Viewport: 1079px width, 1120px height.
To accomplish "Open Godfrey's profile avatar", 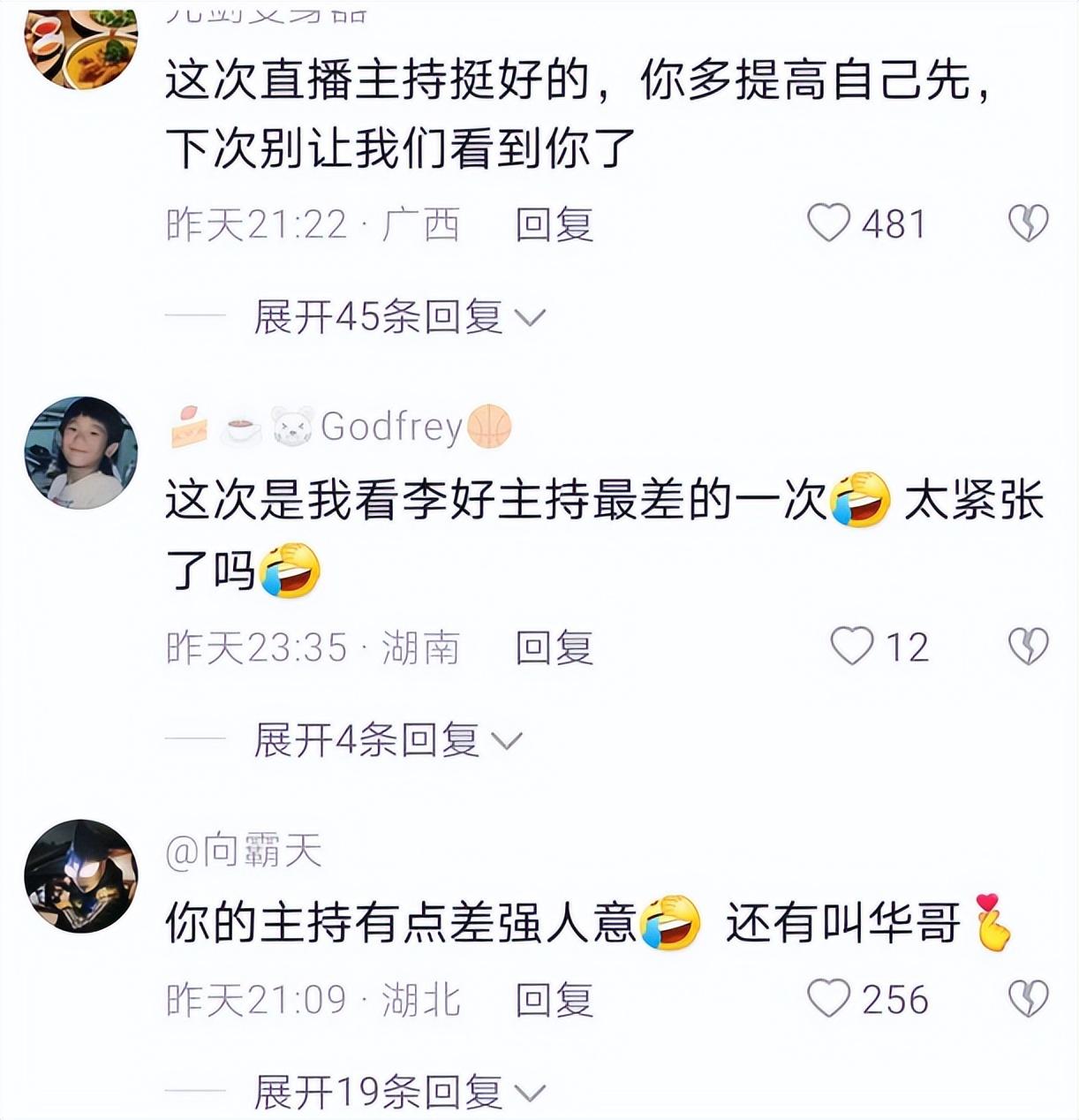I will (x=81, y=452).
